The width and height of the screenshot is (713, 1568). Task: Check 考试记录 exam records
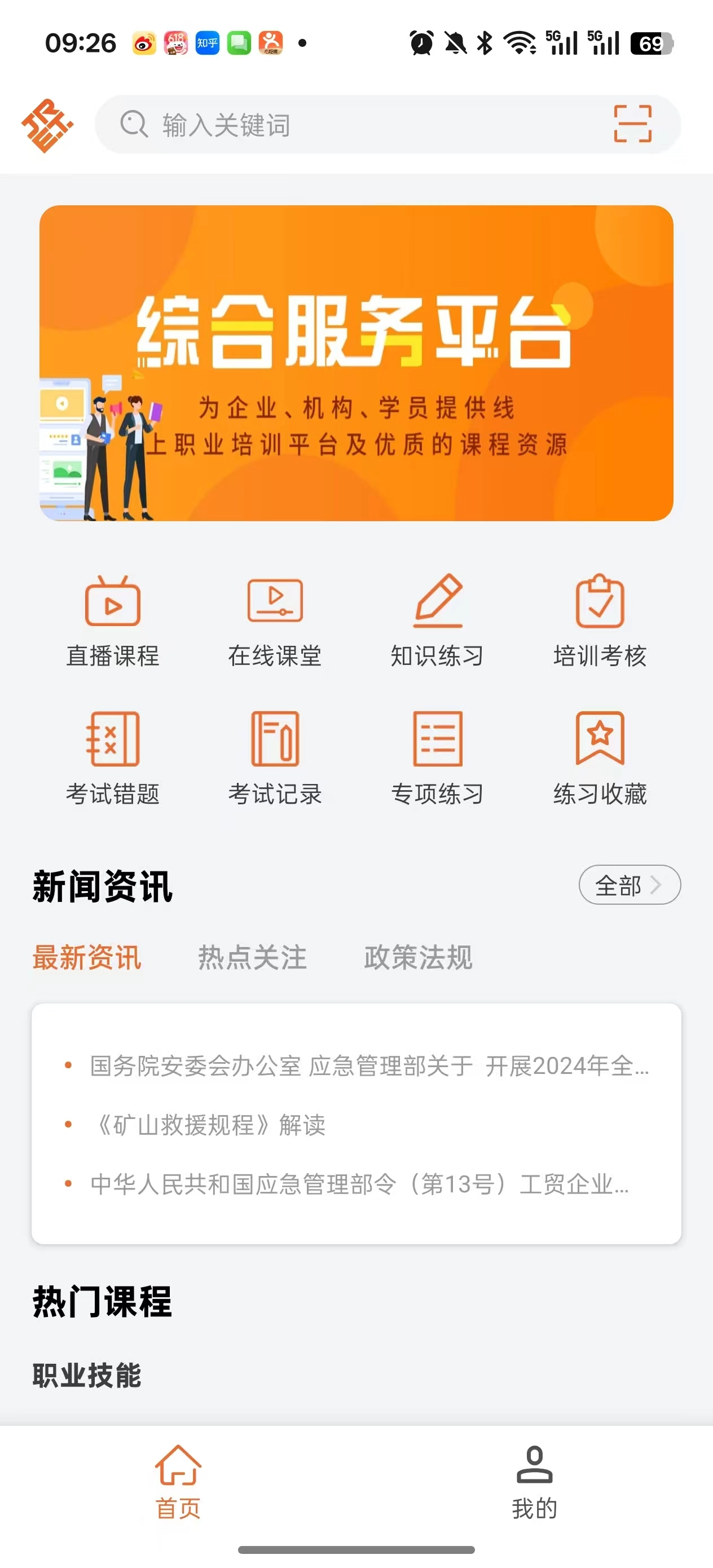point(275,759)
